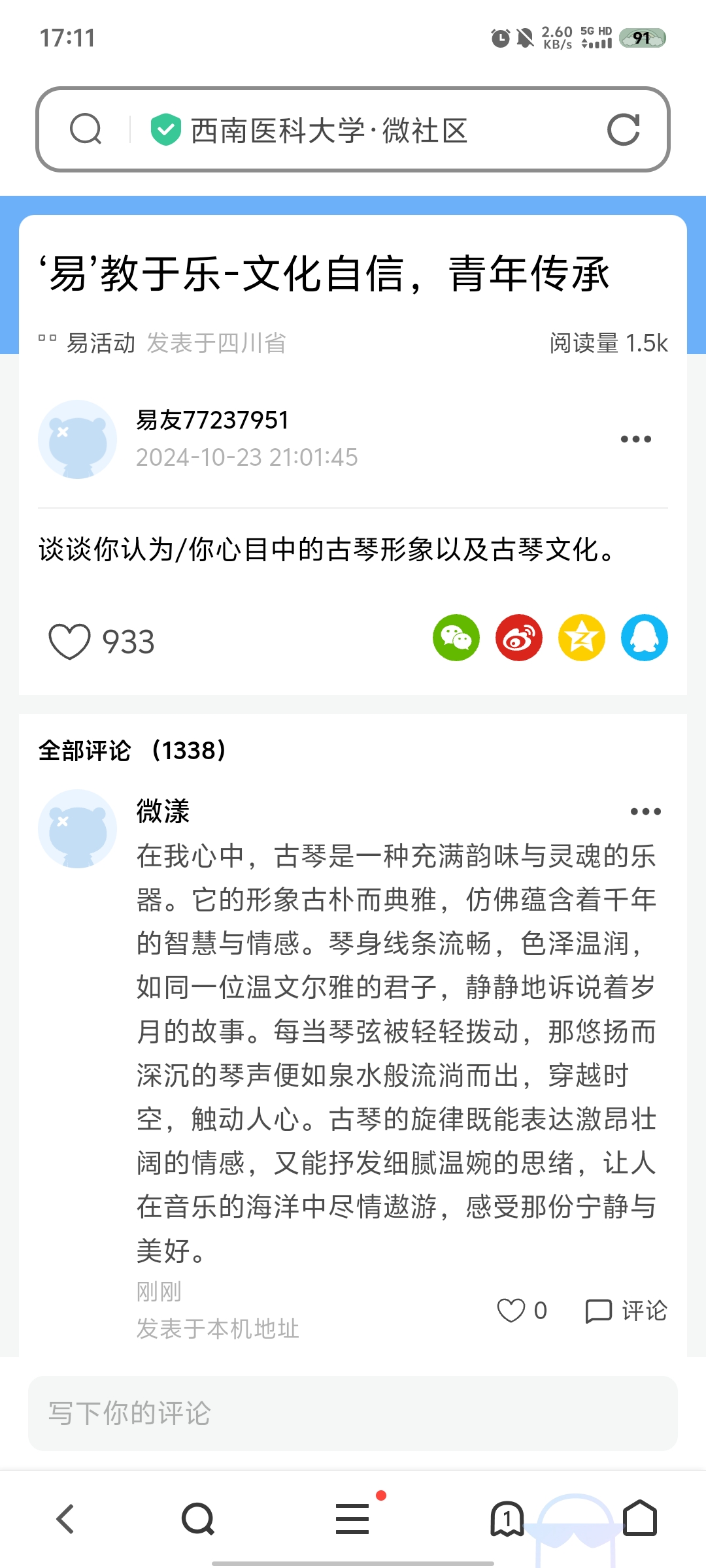
Task: Share the post to Weibo
Action: 519,638
